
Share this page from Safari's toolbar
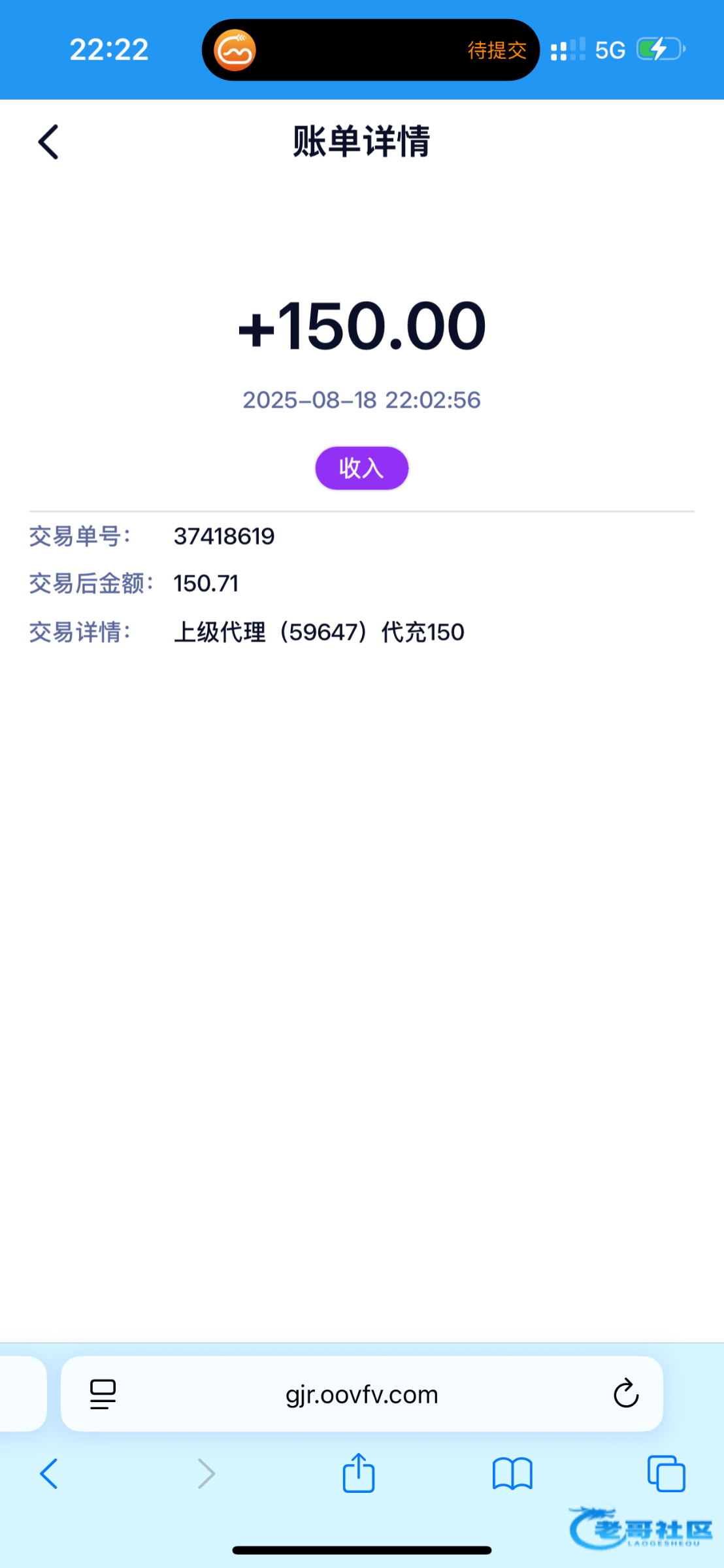[359, 1473]
